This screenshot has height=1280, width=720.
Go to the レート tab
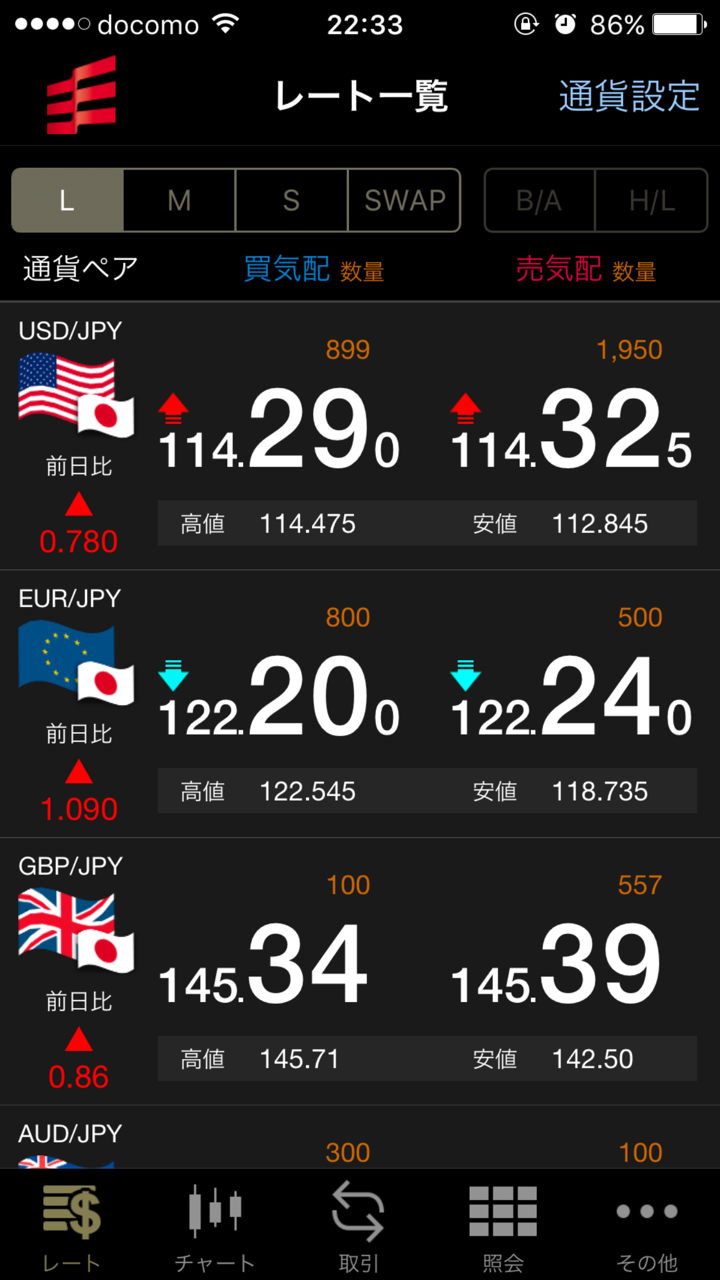tap(71, 1227)
